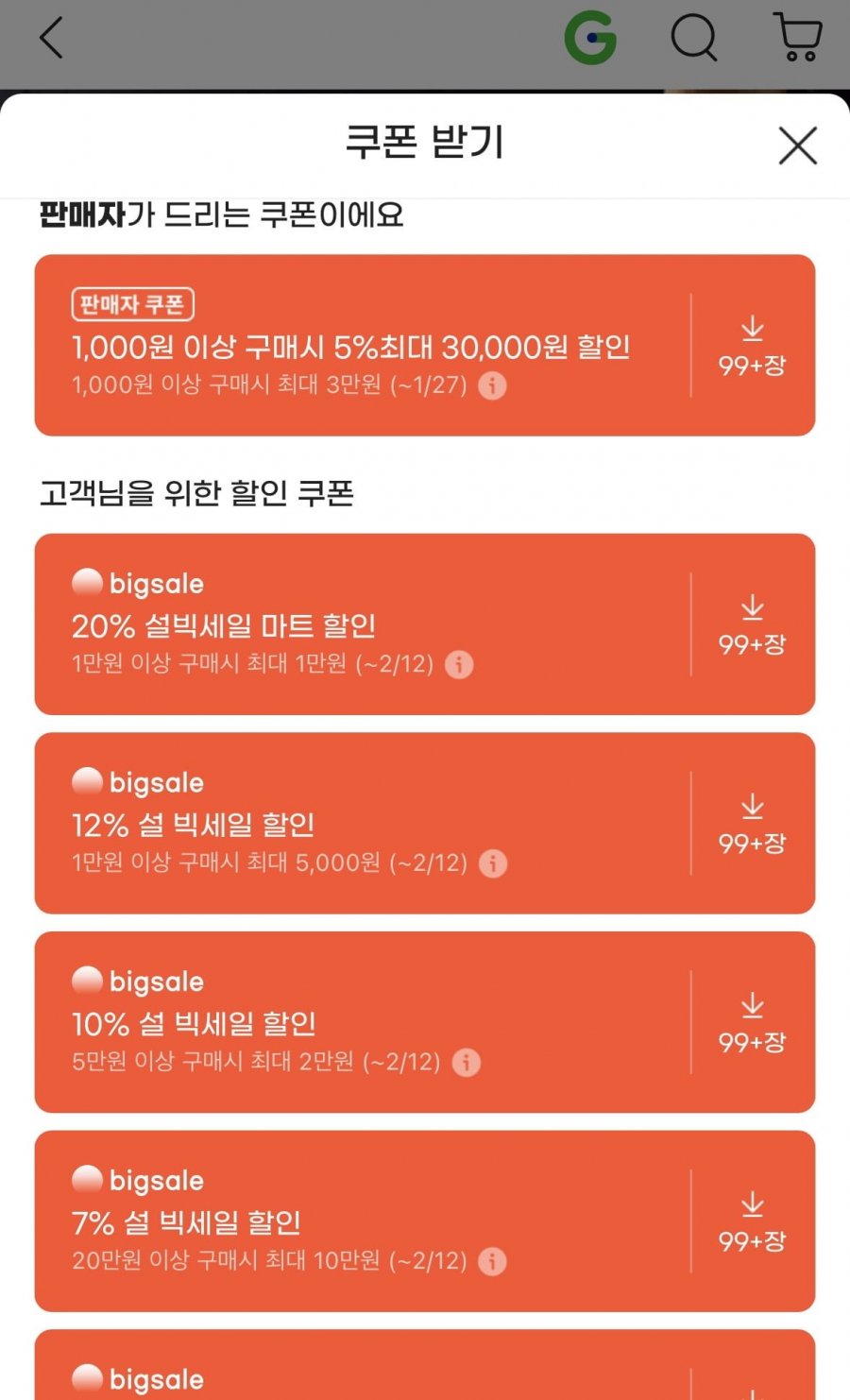Image resolution: width=850 pixels, height=1400 pixels.
Task: Download the 20% 설빅세일 마트 할인 coupon
Action: coord(752,624)
